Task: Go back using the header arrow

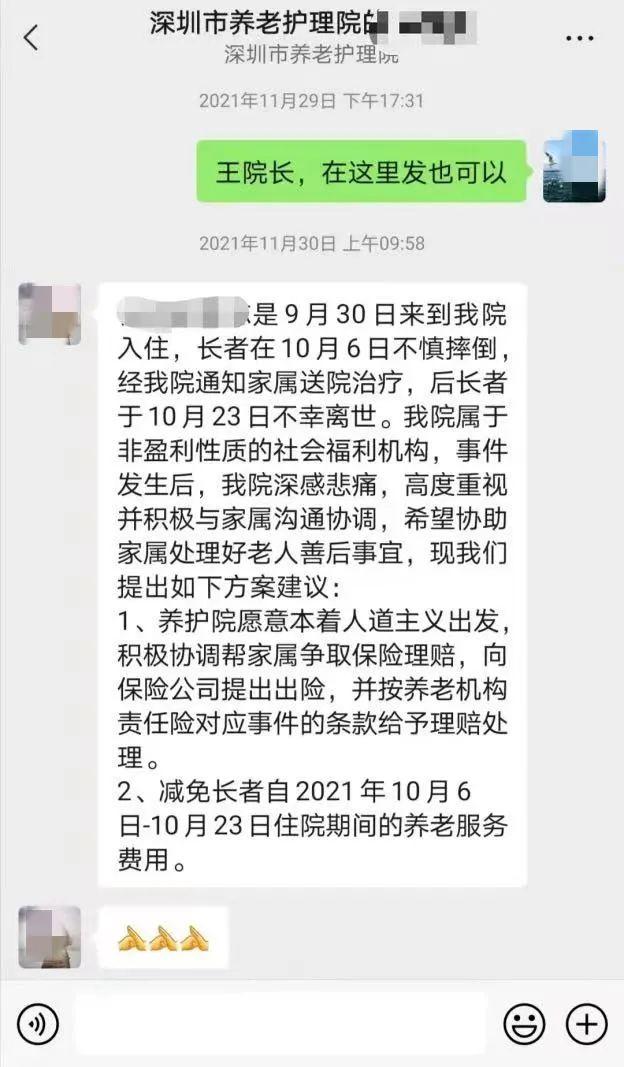Action: click(x=31, y=38)
